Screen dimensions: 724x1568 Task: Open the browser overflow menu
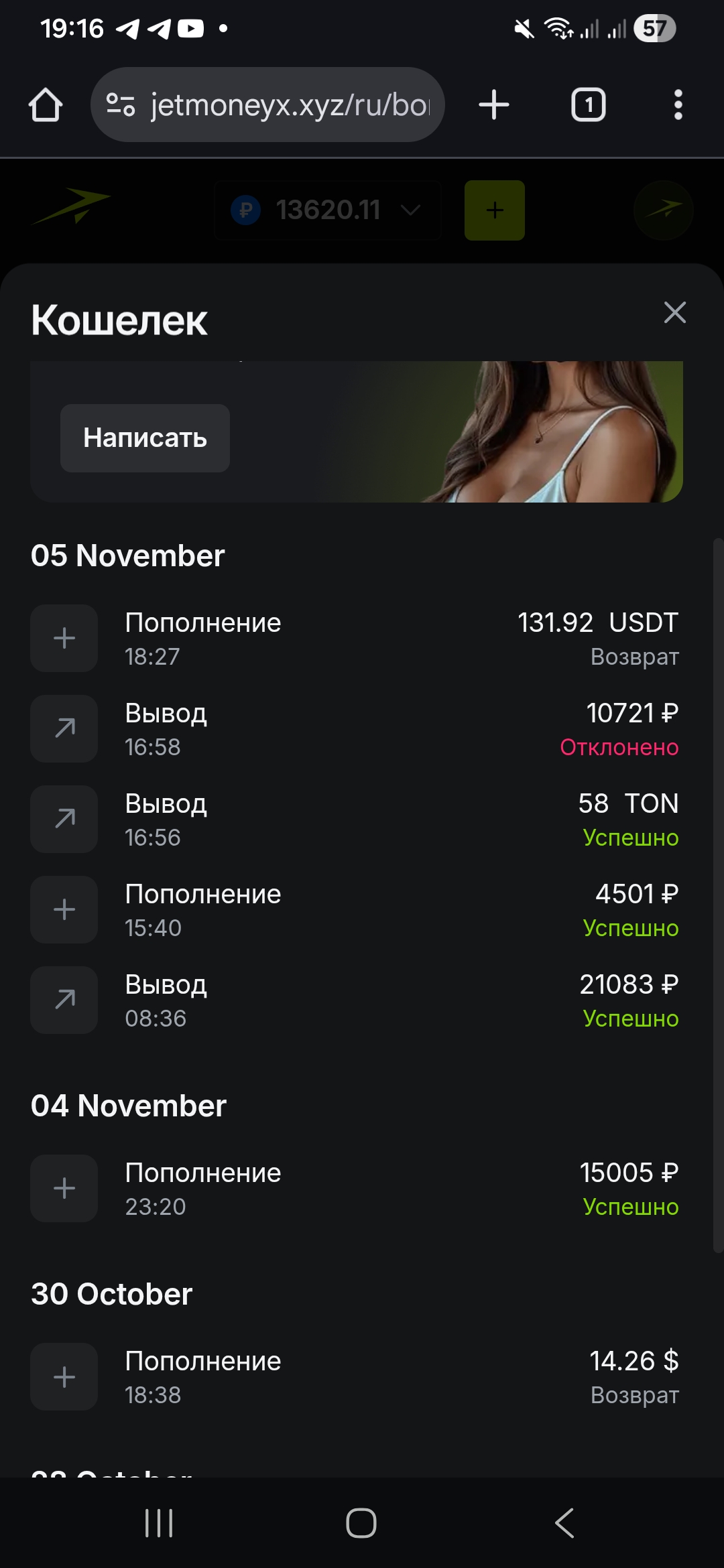(678, 105)
